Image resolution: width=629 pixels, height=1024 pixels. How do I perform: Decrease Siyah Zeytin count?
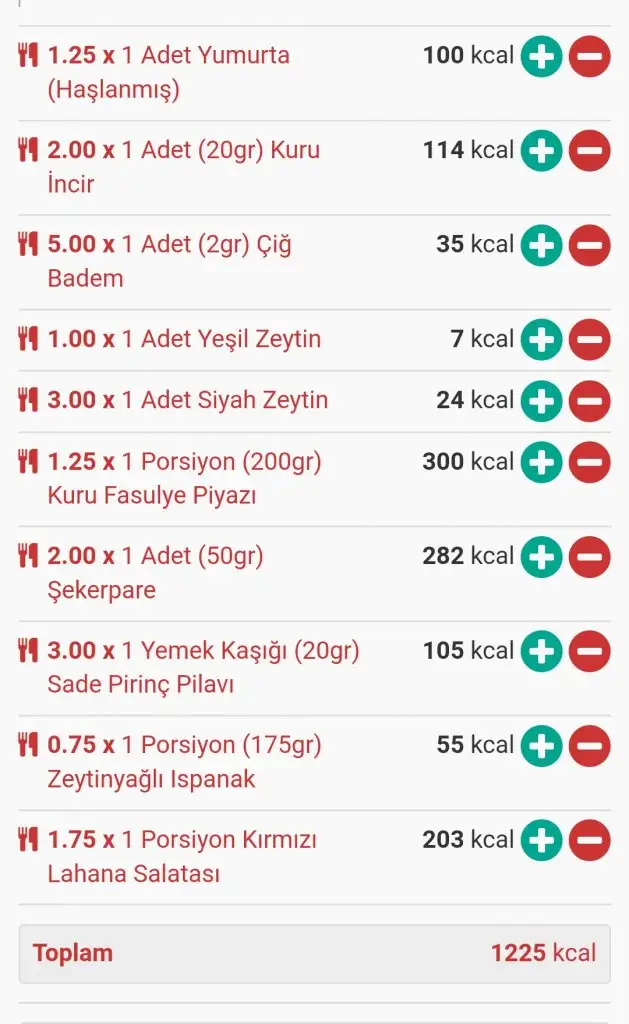589,402
